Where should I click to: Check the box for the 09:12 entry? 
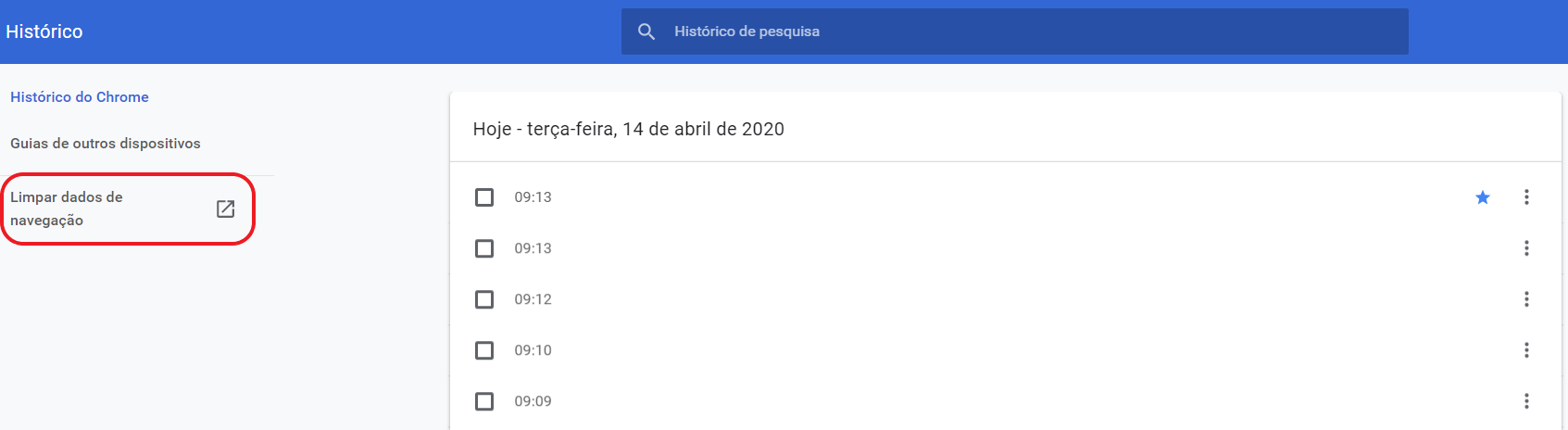(x=484, y=299)
